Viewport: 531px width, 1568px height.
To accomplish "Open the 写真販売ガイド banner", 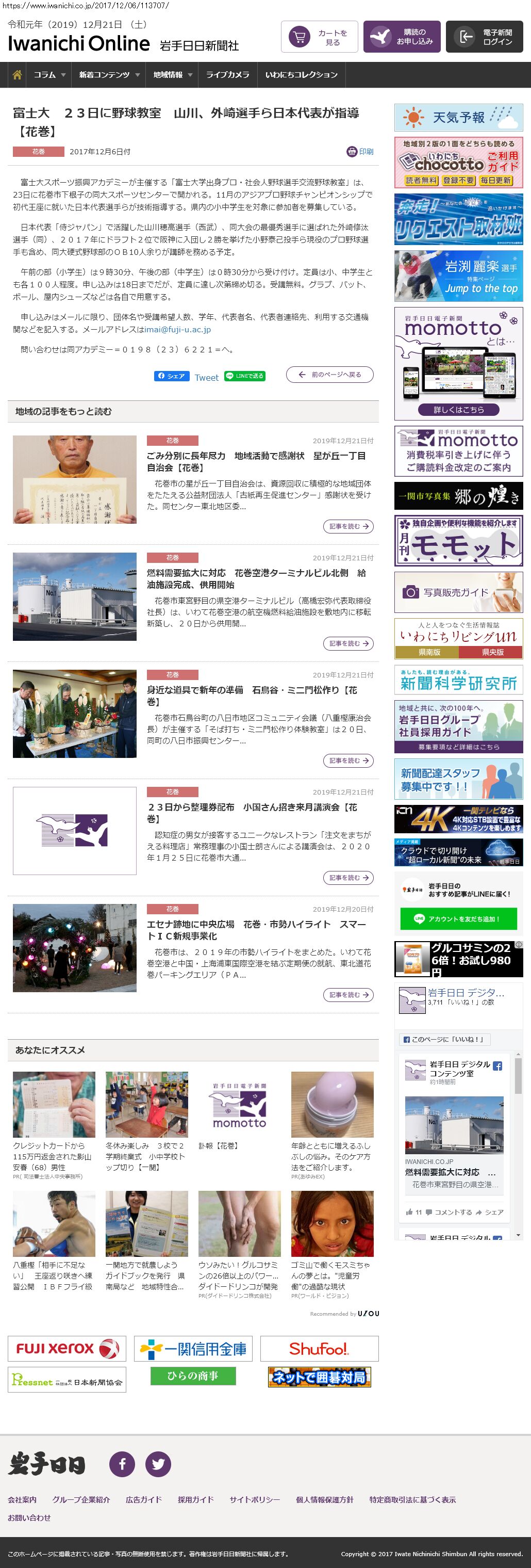I will pyautogui.click(x=458, y=592).
